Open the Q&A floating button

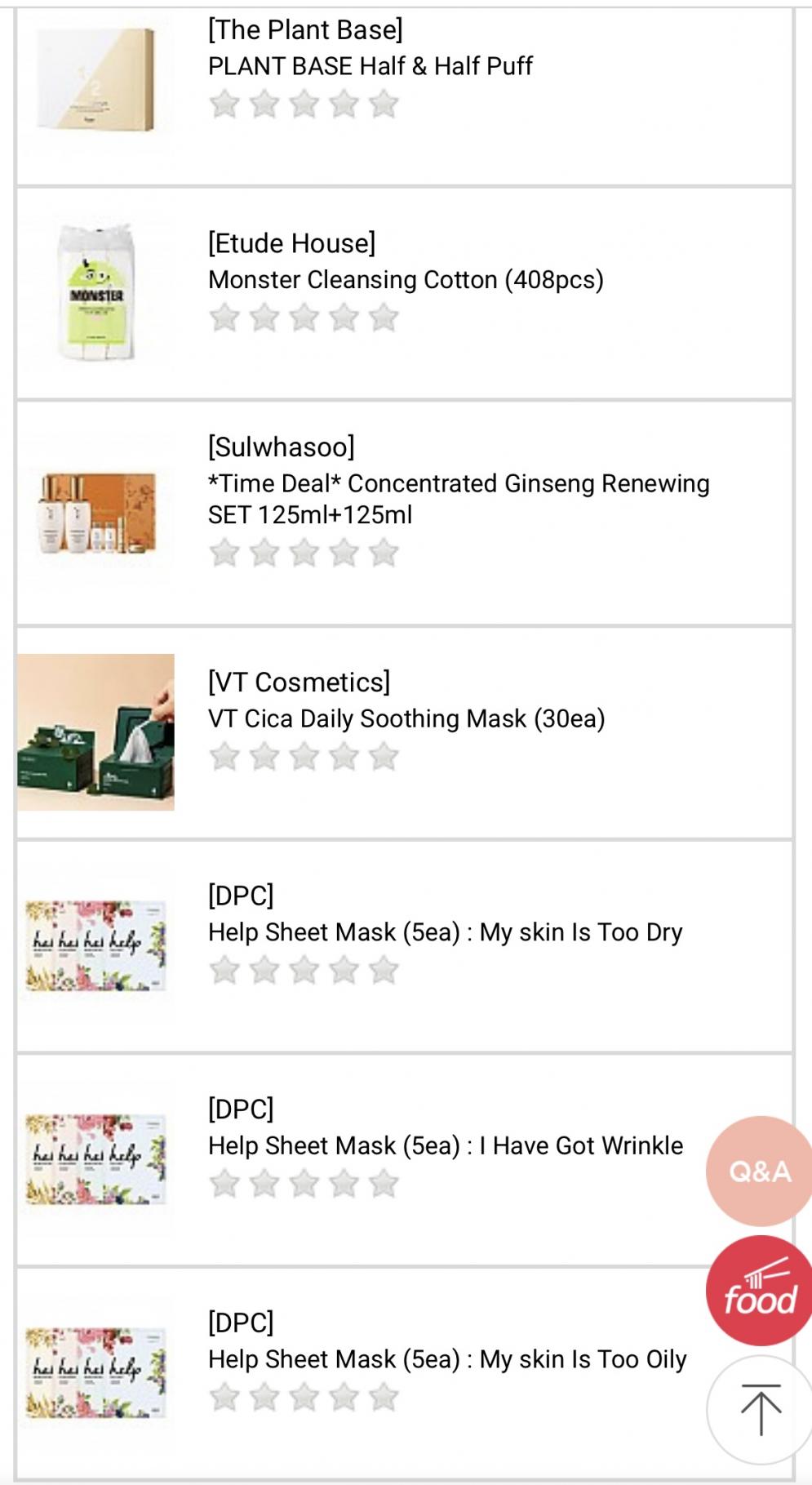point(759,1172)
